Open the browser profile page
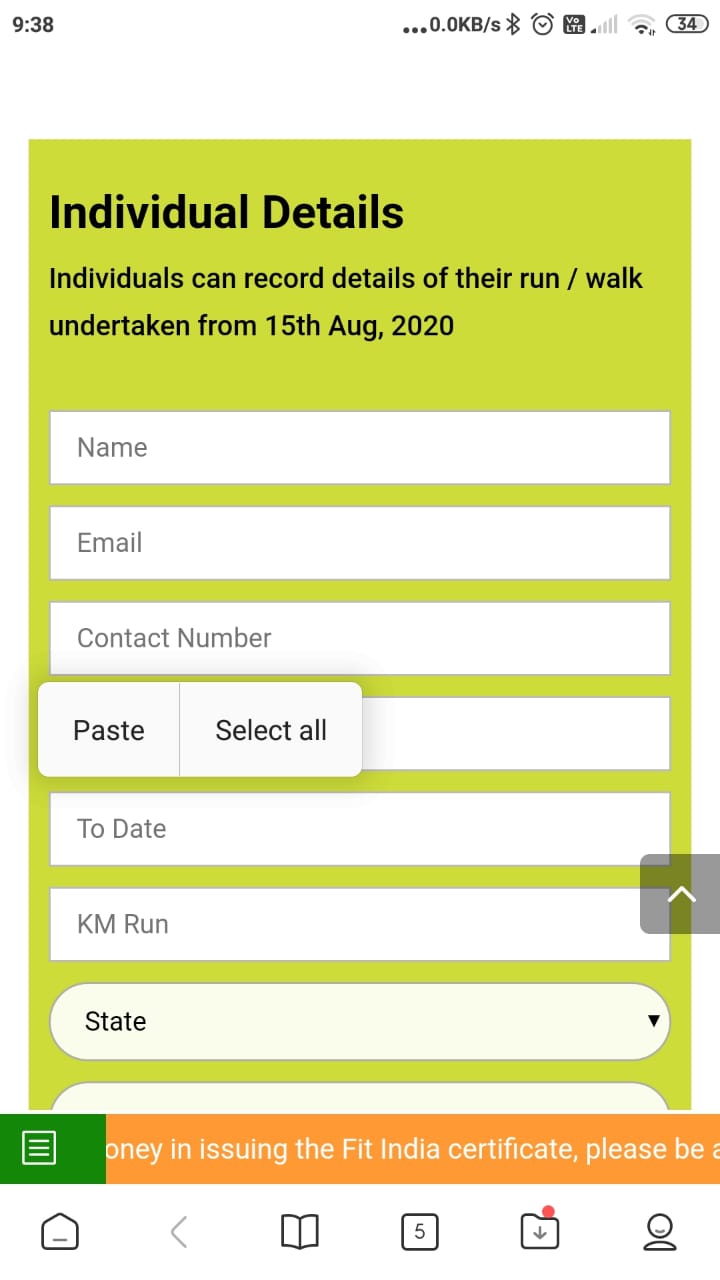This screenshot has height=1280, width=720. tap(660, 1231)
